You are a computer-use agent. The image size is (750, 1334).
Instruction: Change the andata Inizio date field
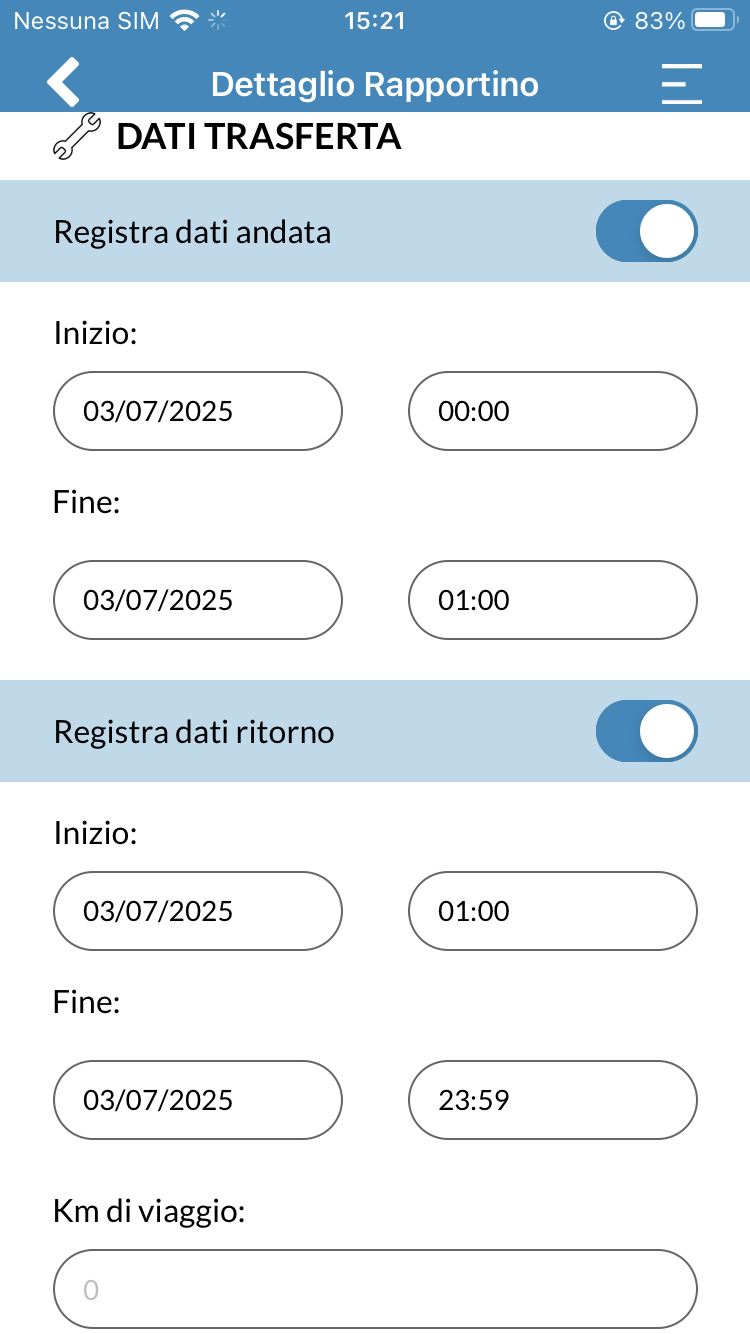point(198,411)
